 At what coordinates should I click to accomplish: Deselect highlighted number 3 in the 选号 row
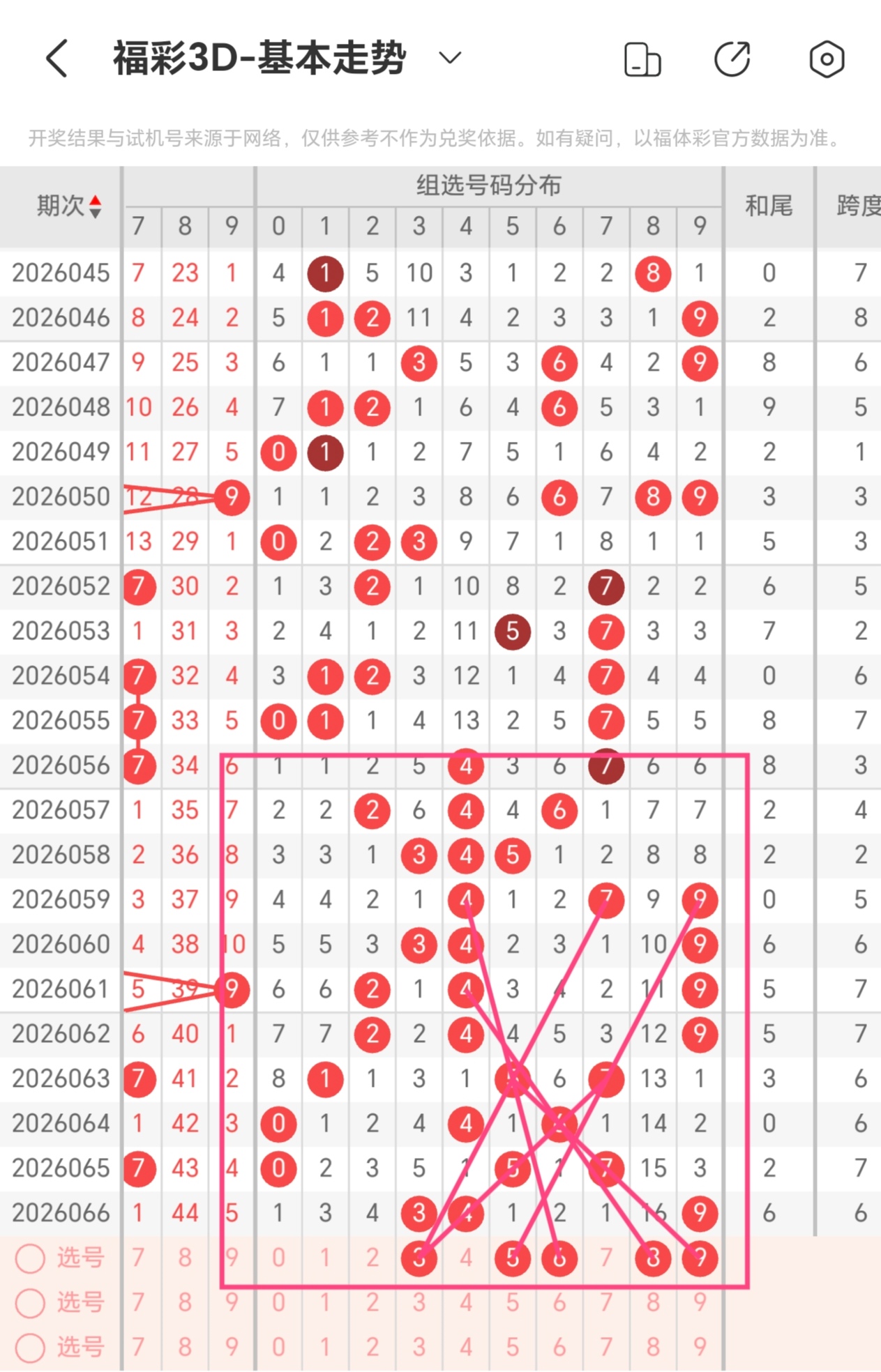(x=419, y=1258)
